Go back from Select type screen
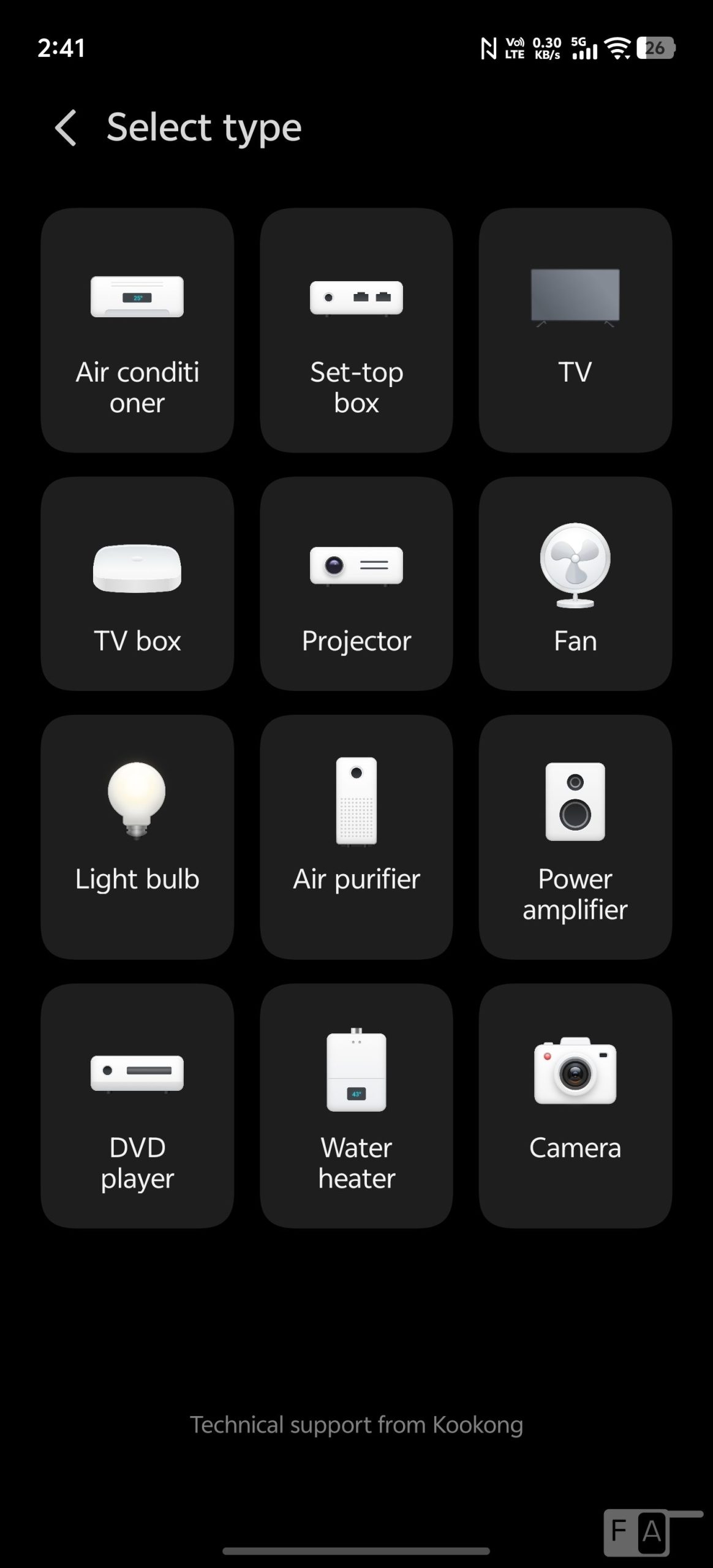Screen dimensions: 713x1568 pos(66,128)
